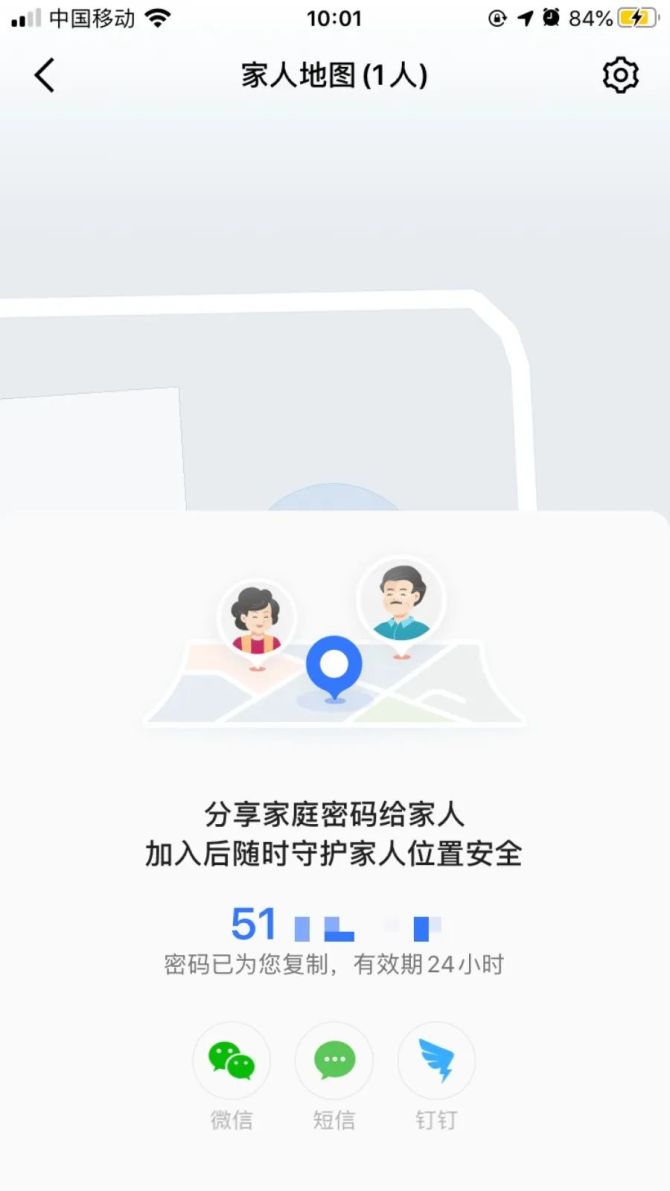
Task: Send the family password by 短信
Action: (x=334, y=1060)
